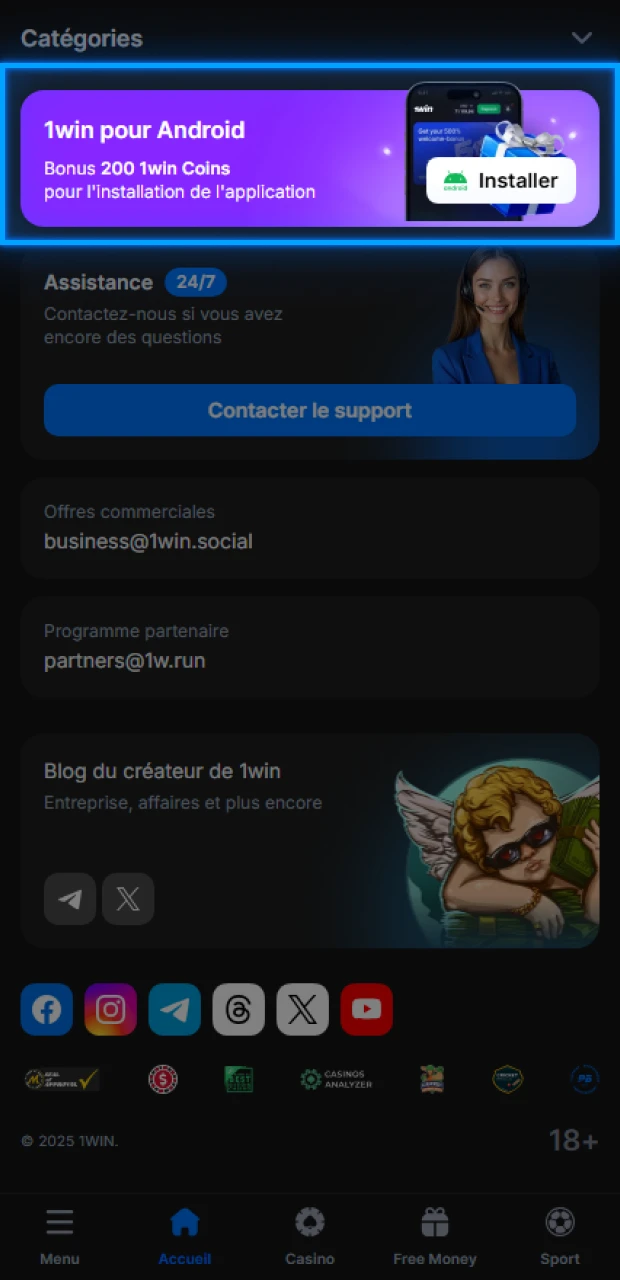The image size is (620, 1280).
Task: Contact support via Contacter le support
Action: pos(310,411)
